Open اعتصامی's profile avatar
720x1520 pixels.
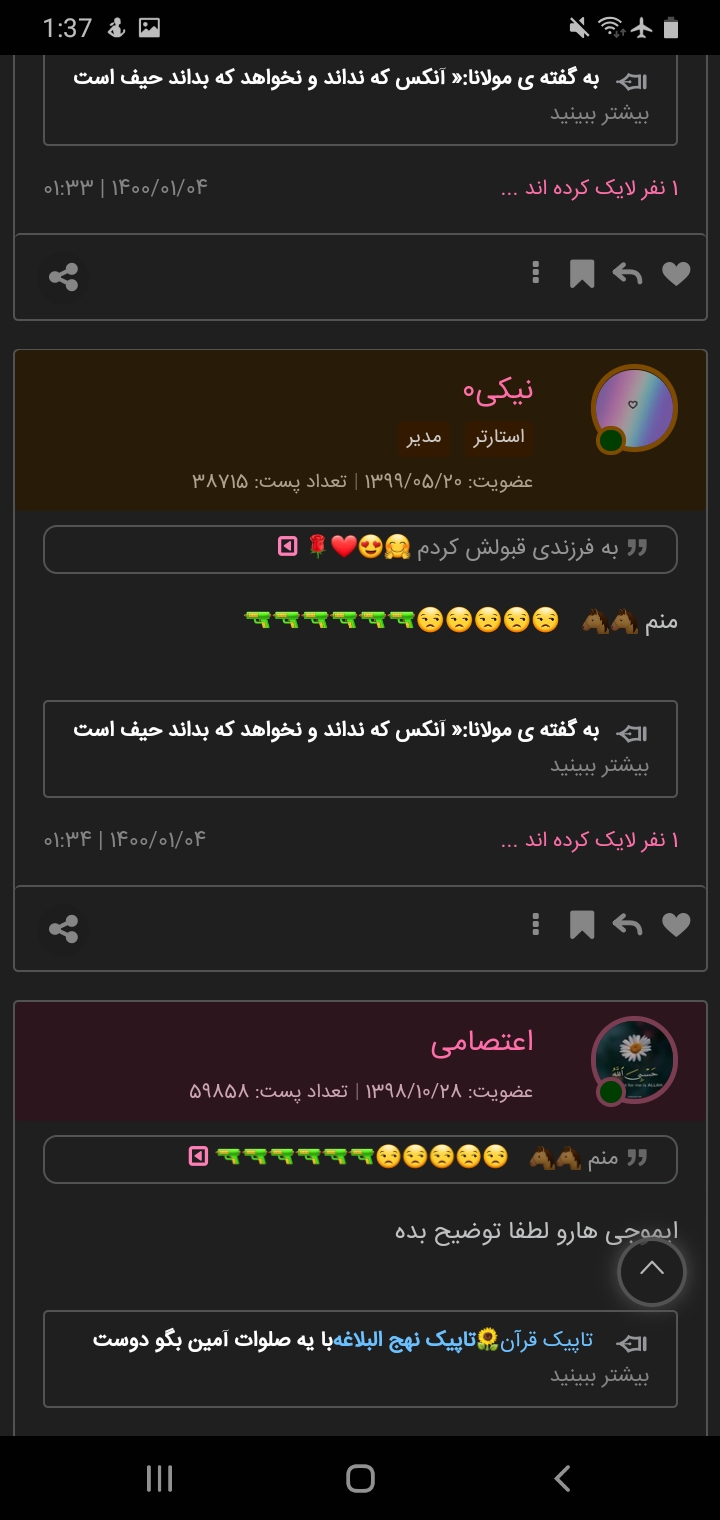pos(634,1060)
